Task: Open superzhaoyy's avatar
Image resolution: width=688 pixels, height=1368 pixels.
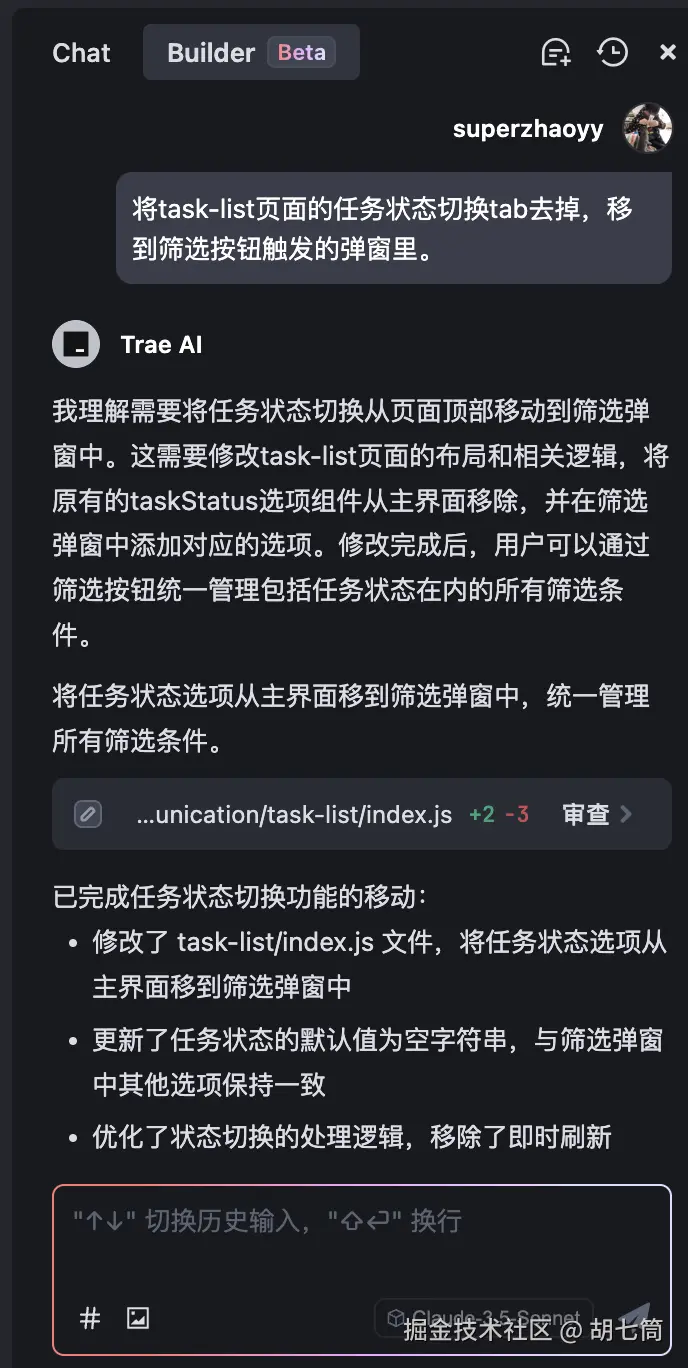Action: coord(647,128)
